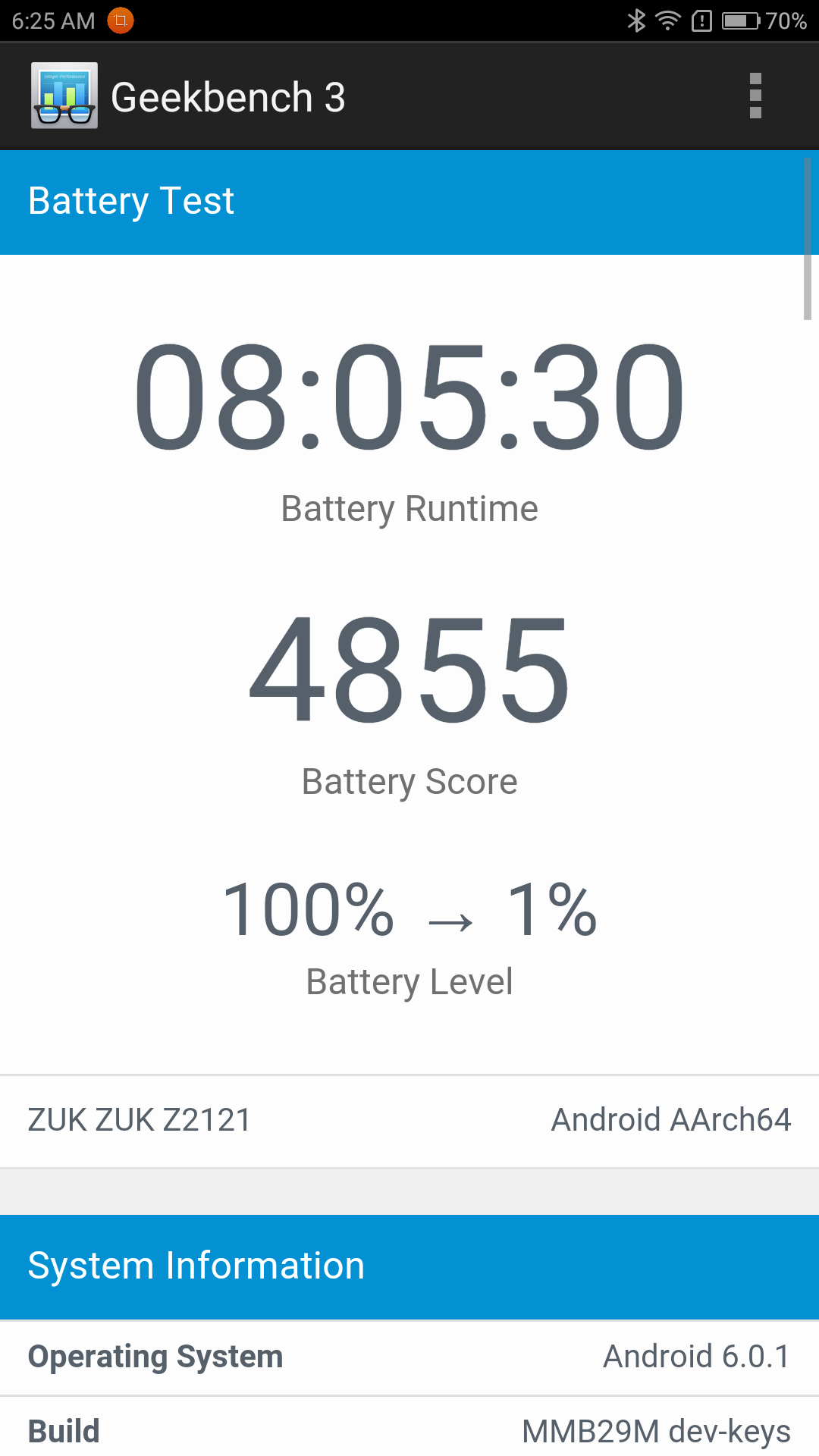The width and height of the screenshot is (819, 1456).
Task: Tap the Geekbench 3 app icon
Action: pos(64,96)
